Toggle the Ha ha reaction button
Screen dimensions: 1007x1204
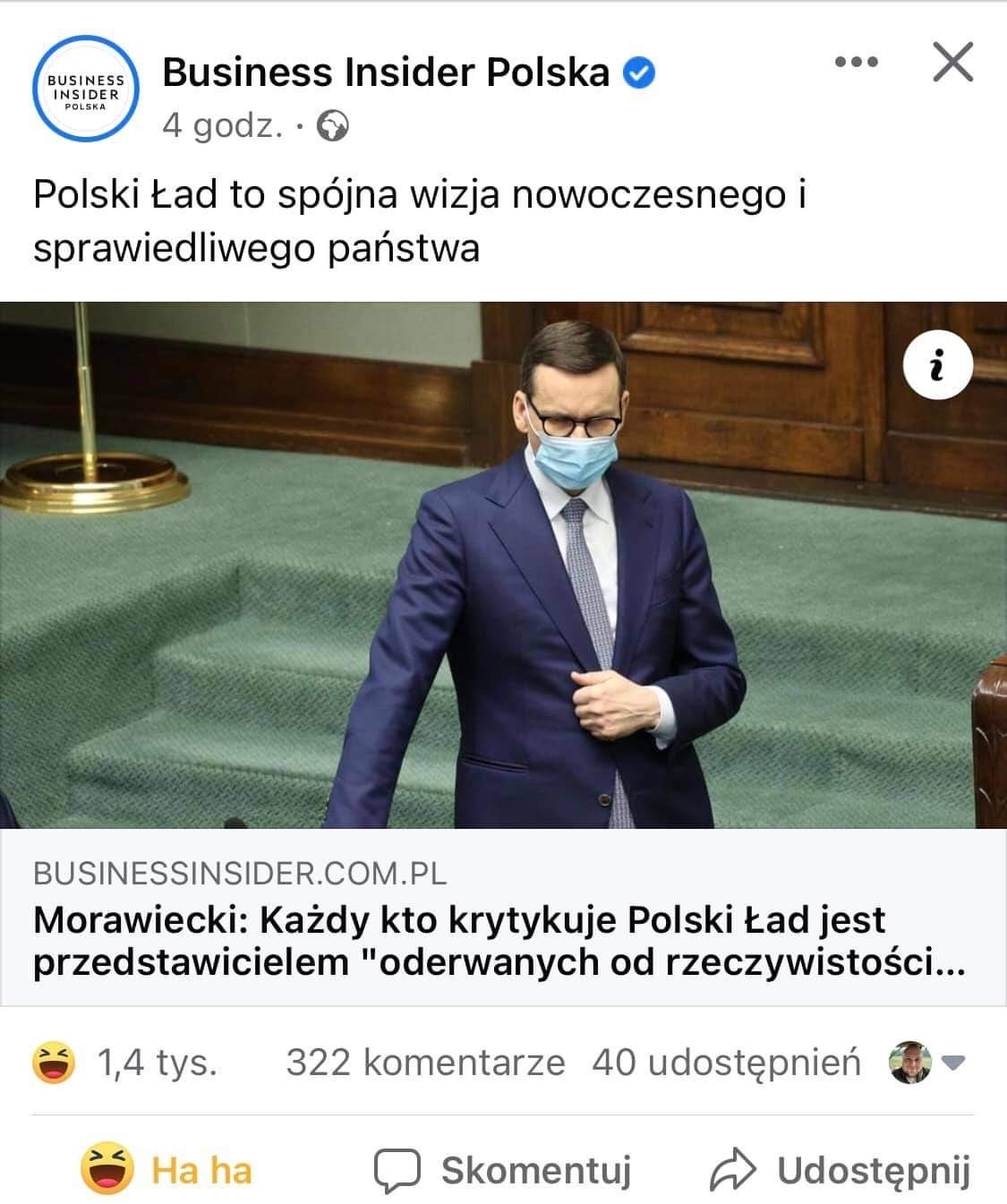pyautogui.click(x=167, y=1170)
